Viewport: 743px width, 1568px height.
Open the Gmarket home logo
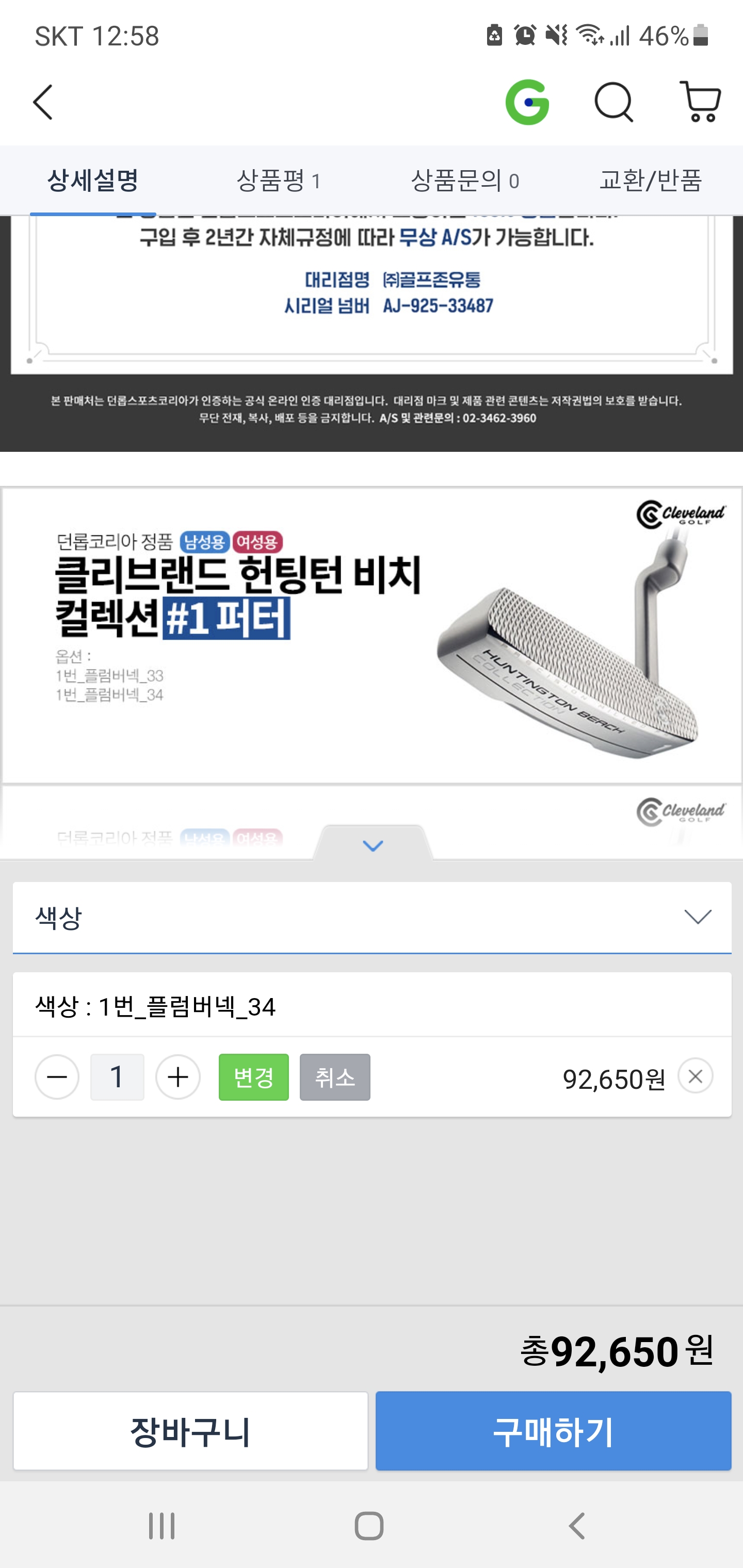coord(527,102)
